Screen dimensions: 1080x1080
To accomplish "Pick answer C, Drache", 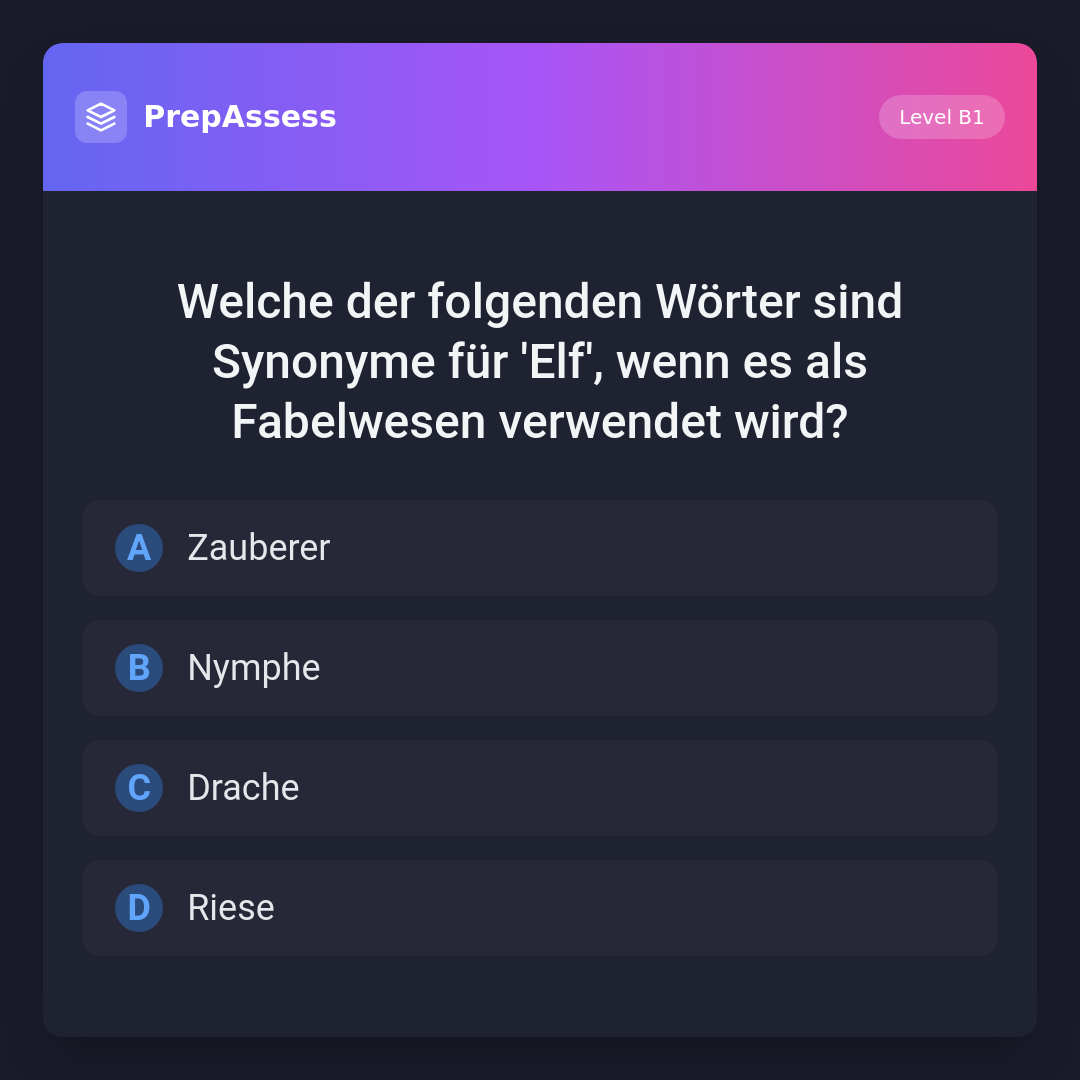I will [540, 788].
